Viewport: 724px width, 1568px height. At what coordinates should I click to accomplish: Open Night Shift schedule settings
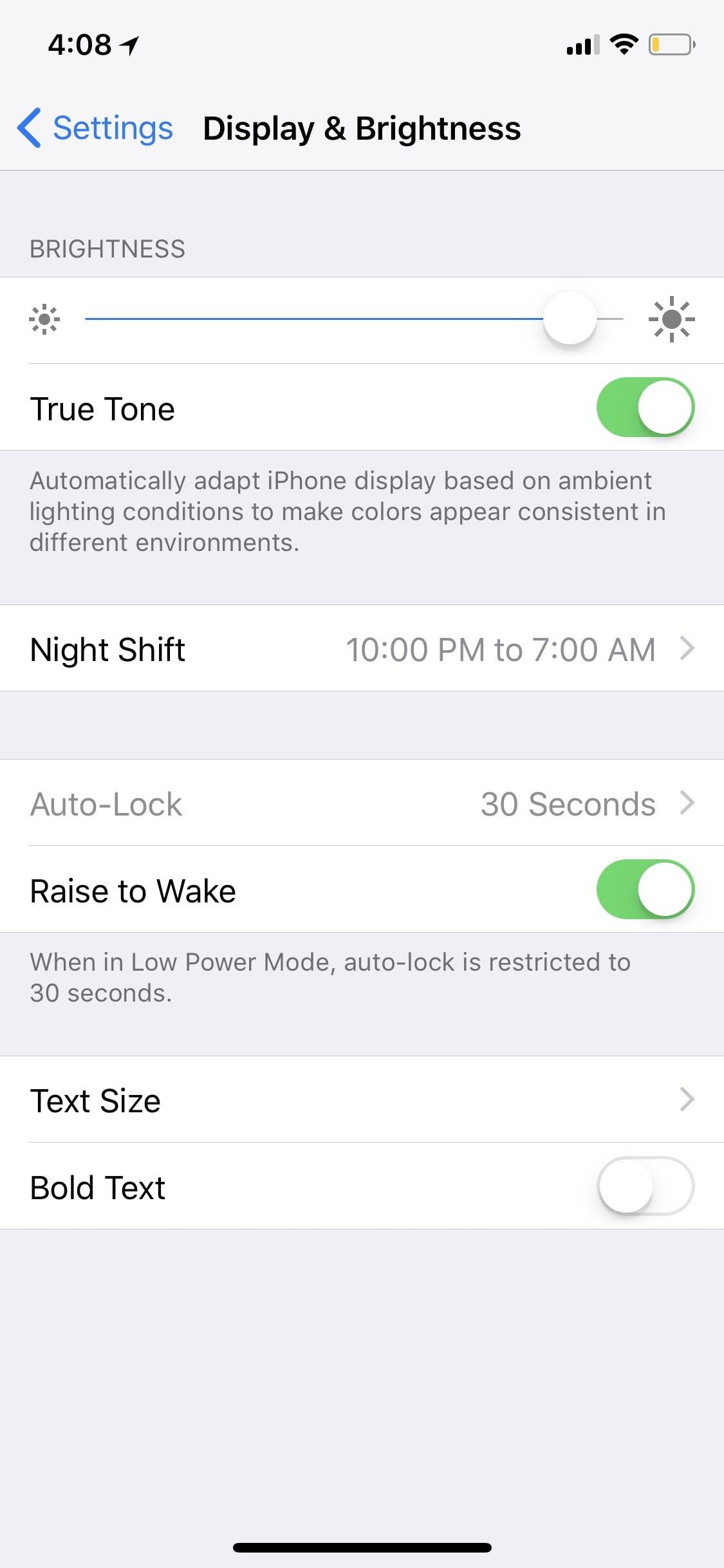point(362,649)
